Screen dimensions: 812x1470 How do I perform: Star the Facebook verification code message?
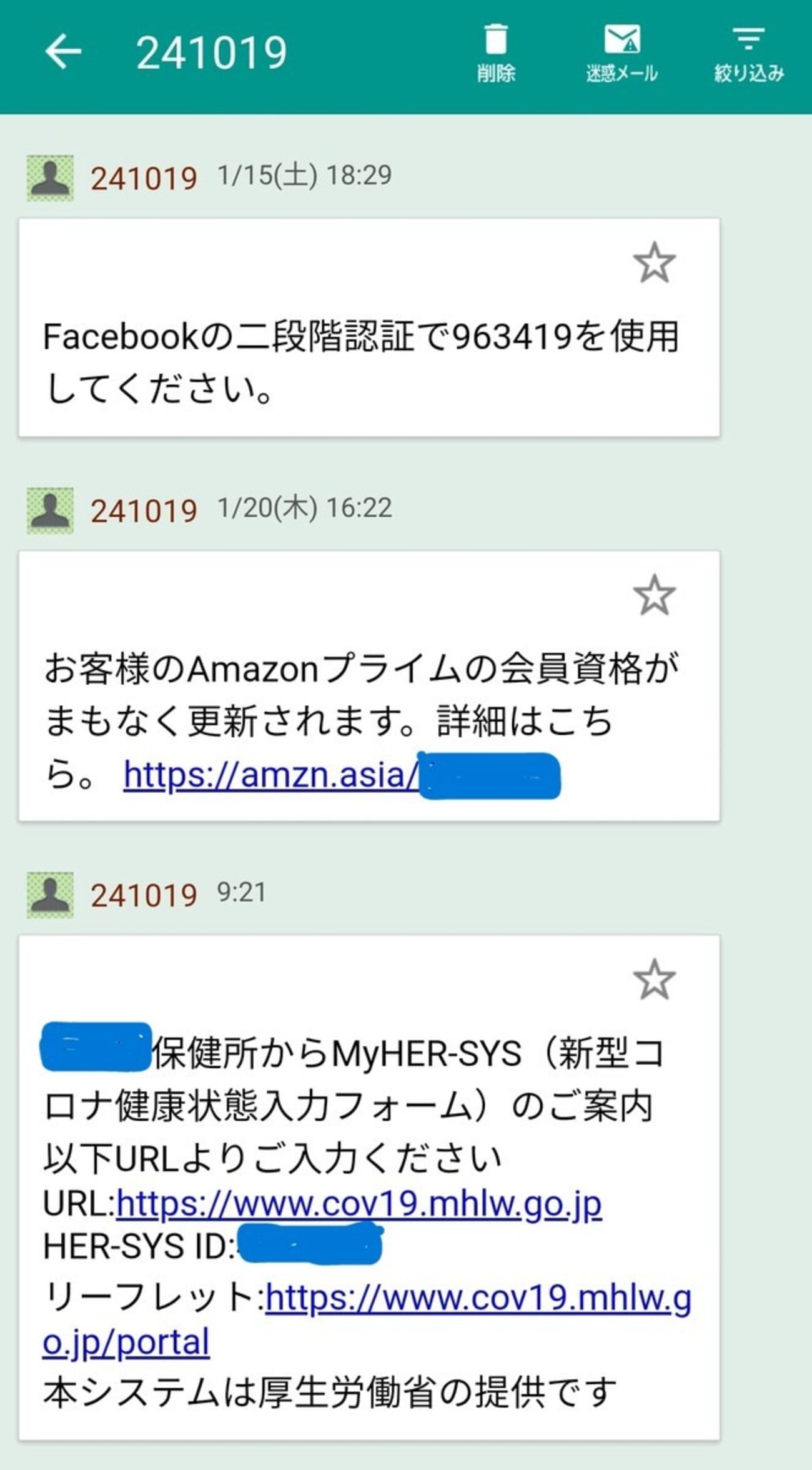tap(654, 263)
